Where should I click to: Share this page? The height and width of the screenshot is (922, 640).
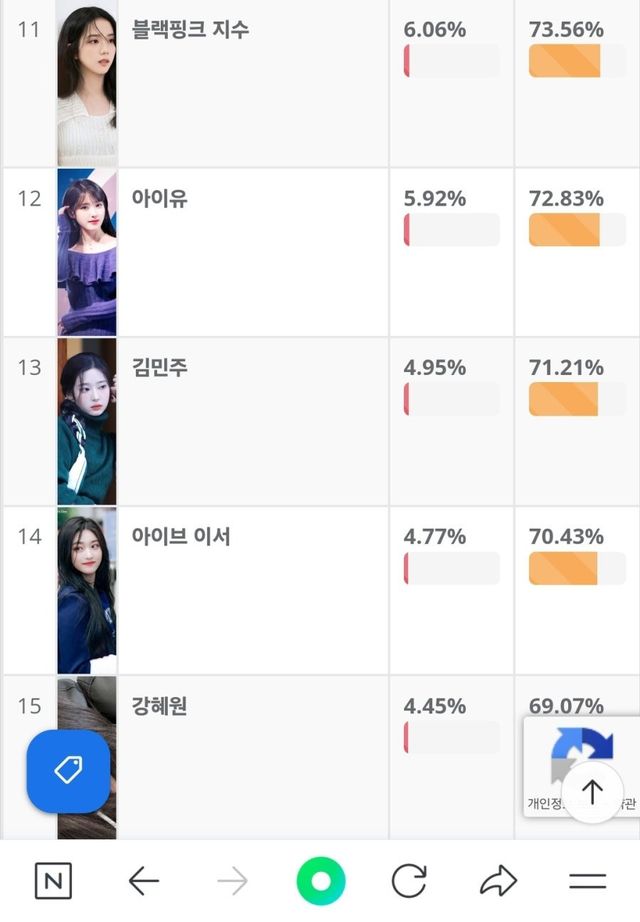click(497, 881)
